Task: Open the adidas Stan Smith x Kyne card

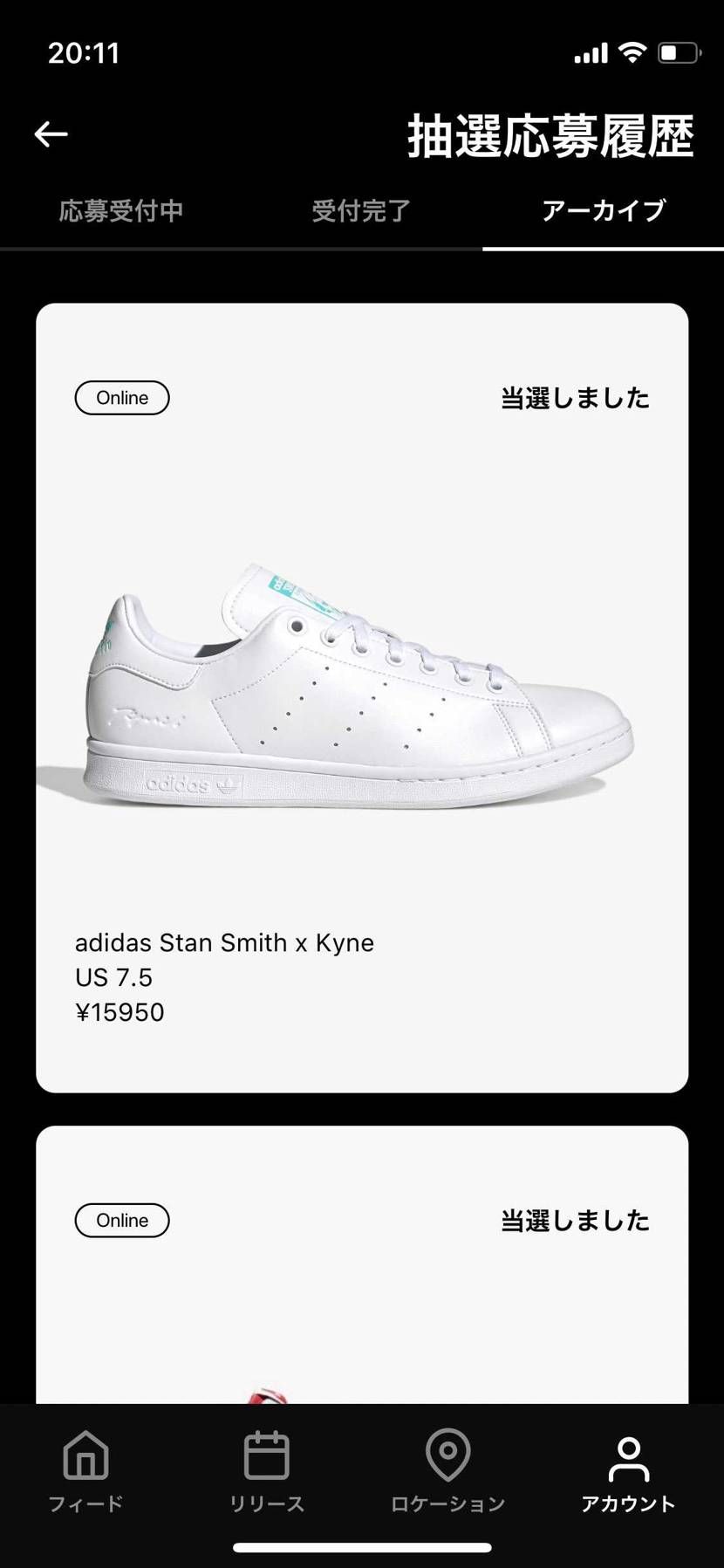Action: [x=362, y=698]
